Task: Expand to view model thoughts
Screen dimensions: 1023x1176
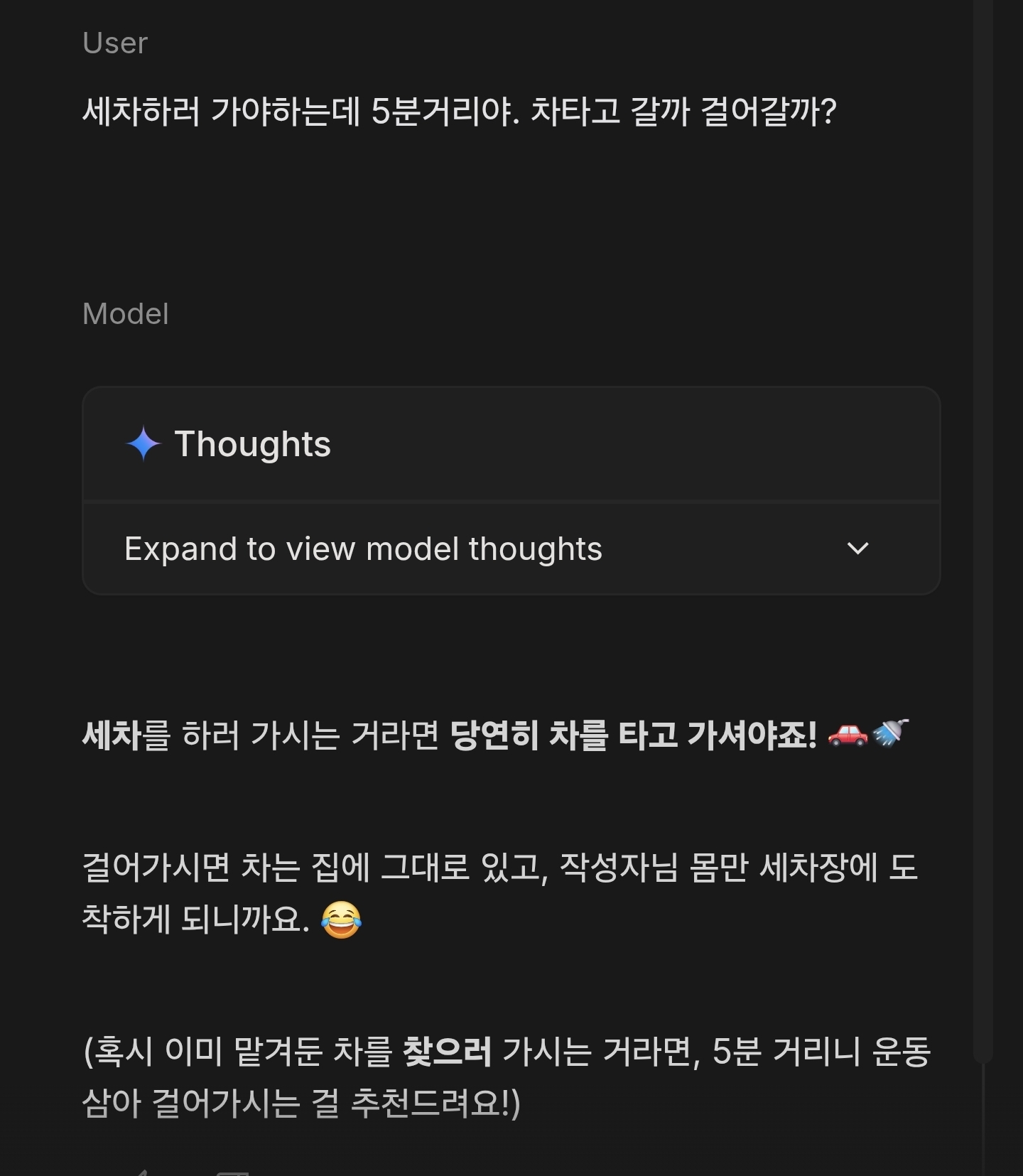Action: click(857, 549)
